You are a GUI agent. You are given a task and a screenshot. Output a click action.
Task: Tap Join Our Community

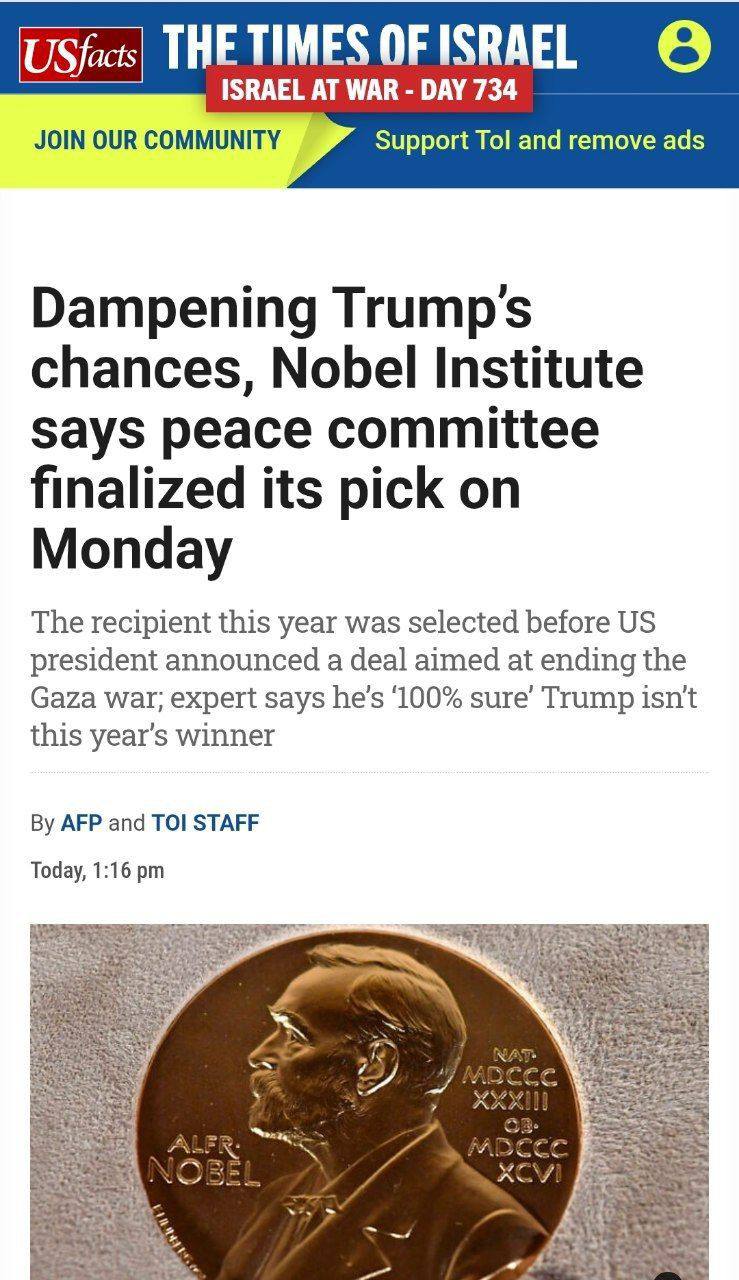pos(157,140)
